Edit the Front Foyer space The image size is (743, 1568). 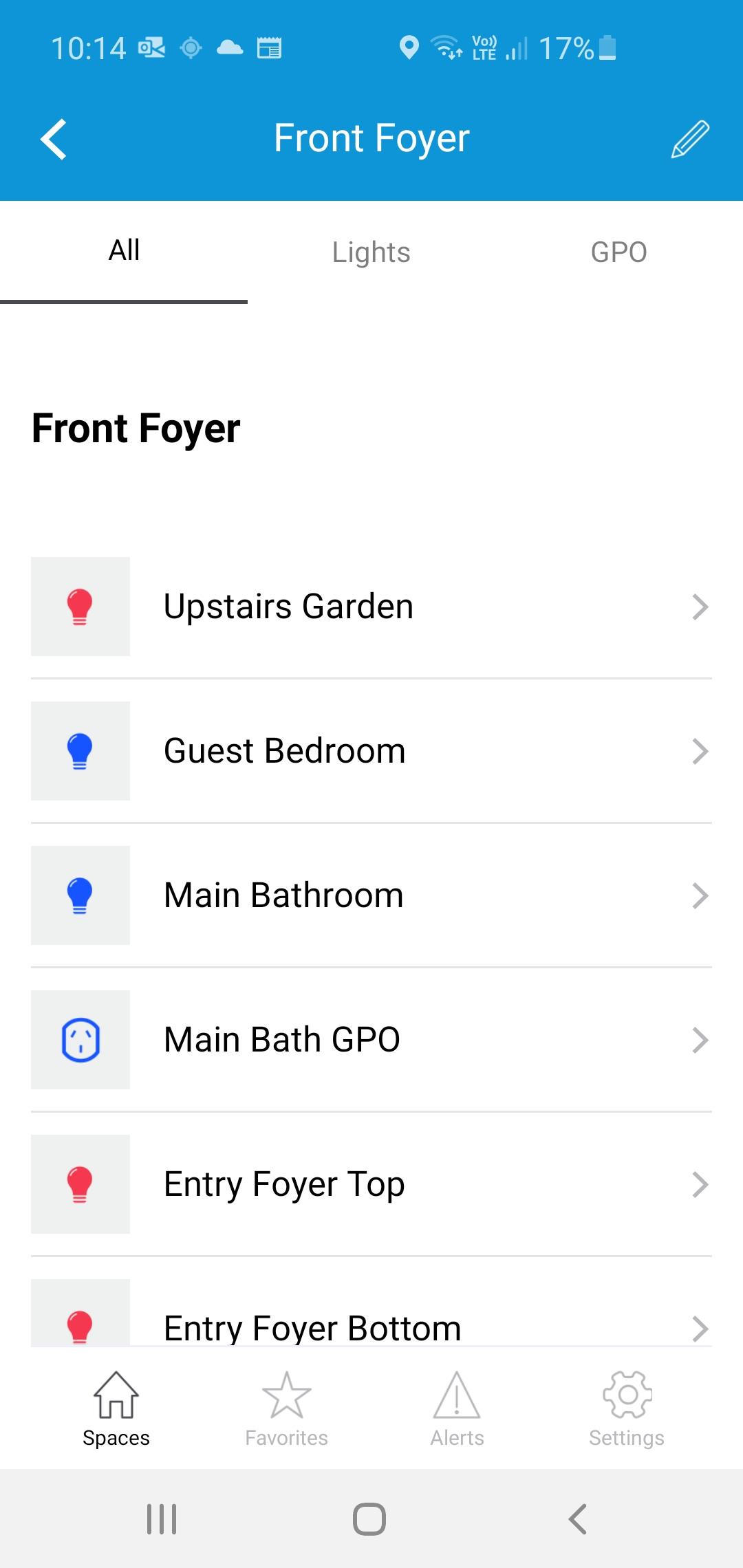(690, 139)
